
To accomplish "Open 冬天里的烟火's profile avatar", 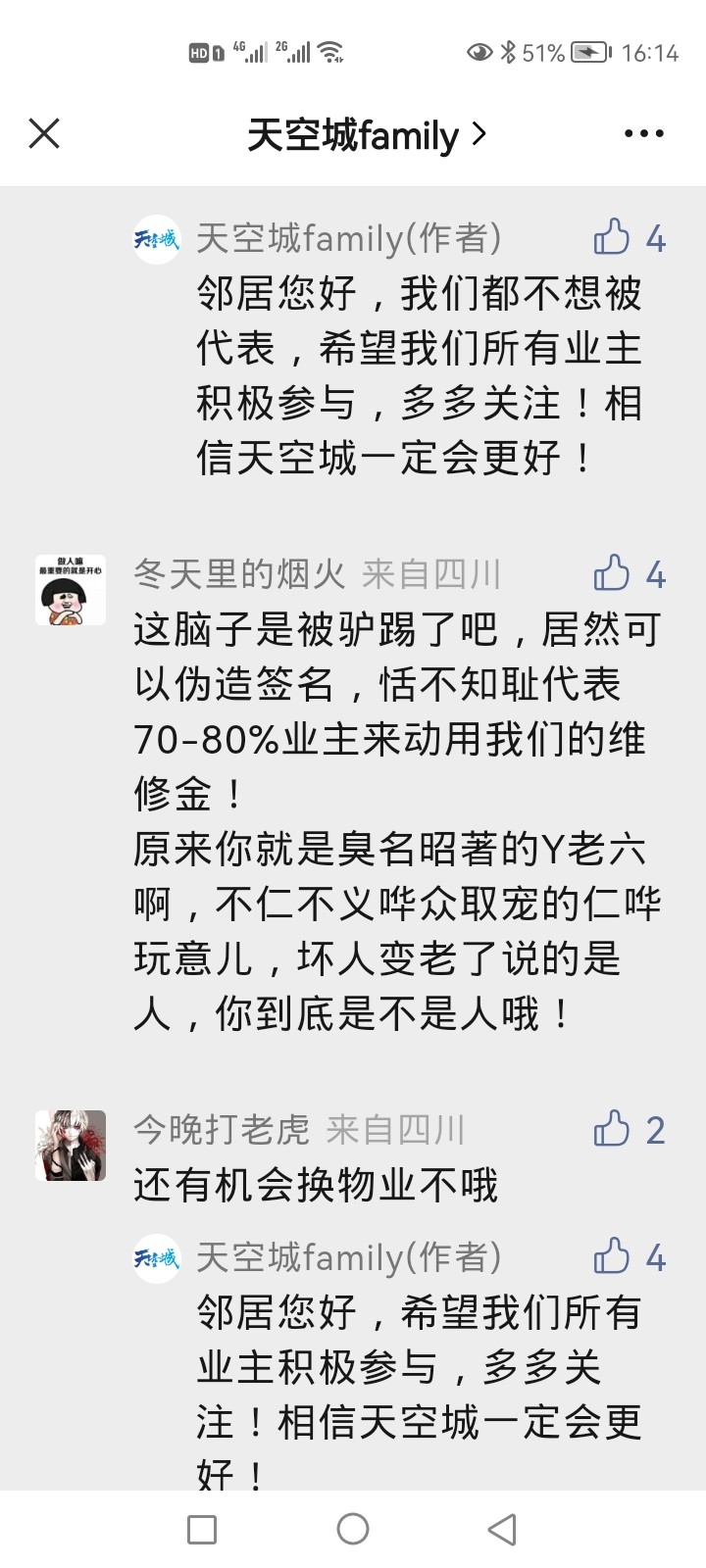I will [71, 590].
